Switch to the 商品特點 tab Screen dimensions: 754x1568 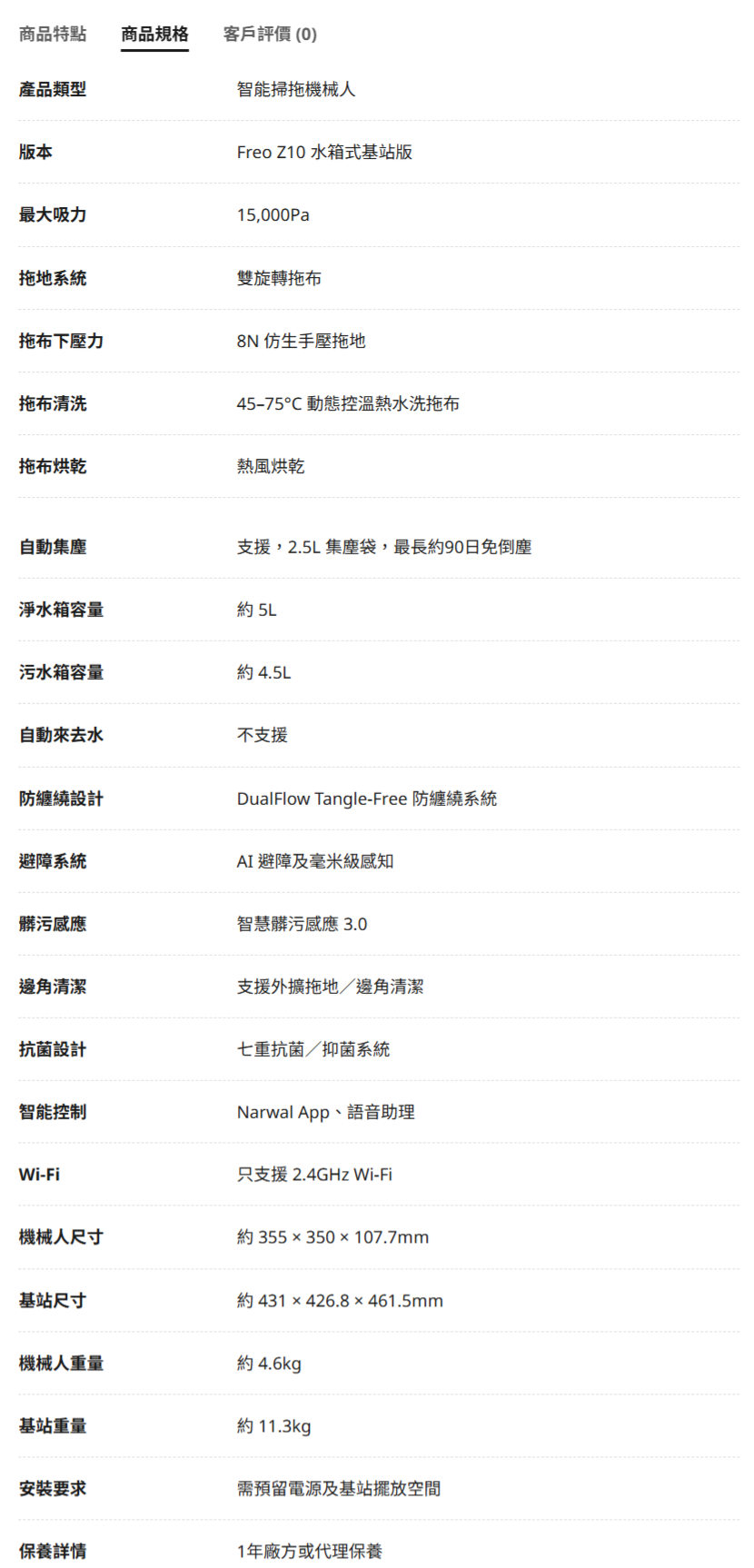coord(53,34)
